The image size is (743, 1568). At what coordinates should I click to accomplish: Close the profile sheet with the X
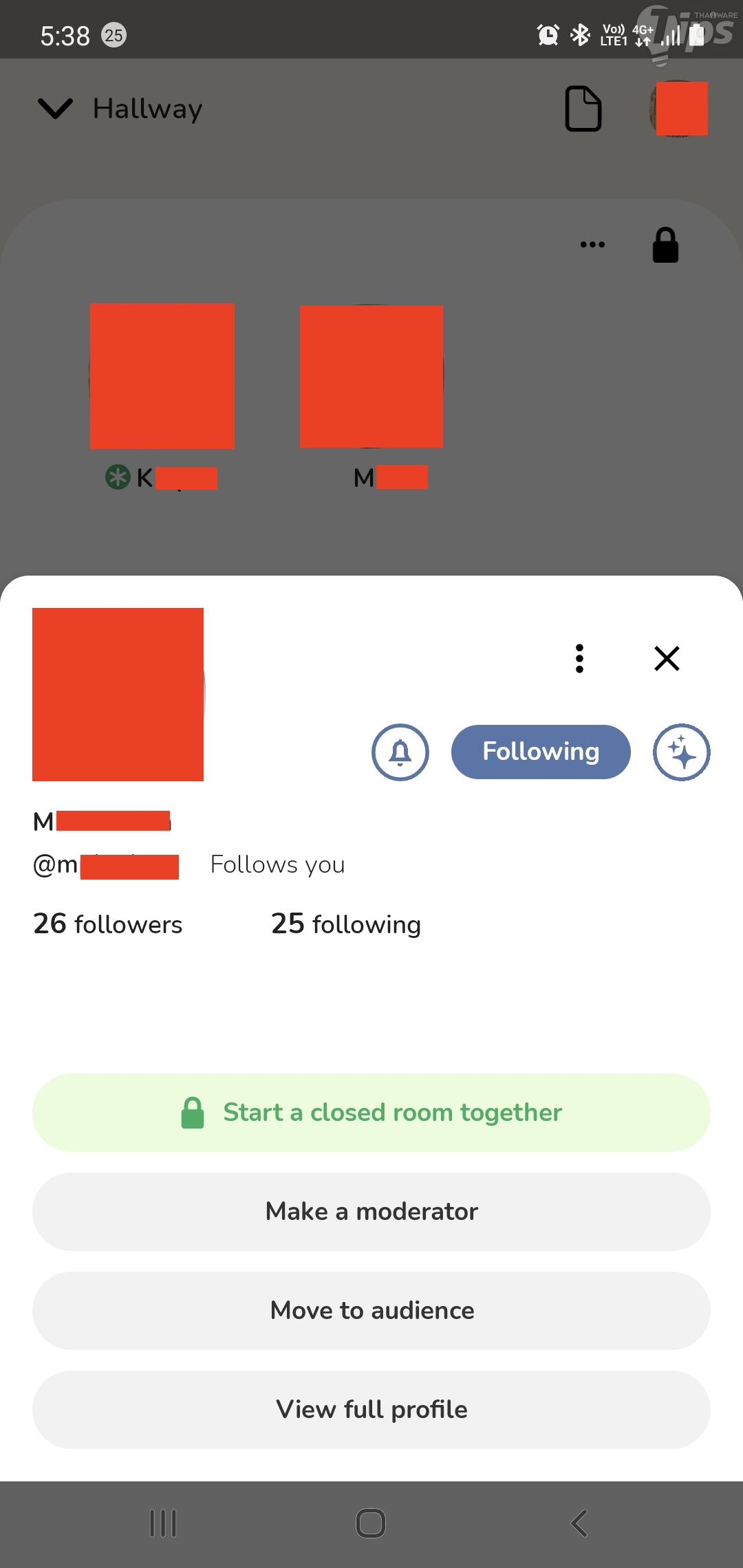click(667, 658)
